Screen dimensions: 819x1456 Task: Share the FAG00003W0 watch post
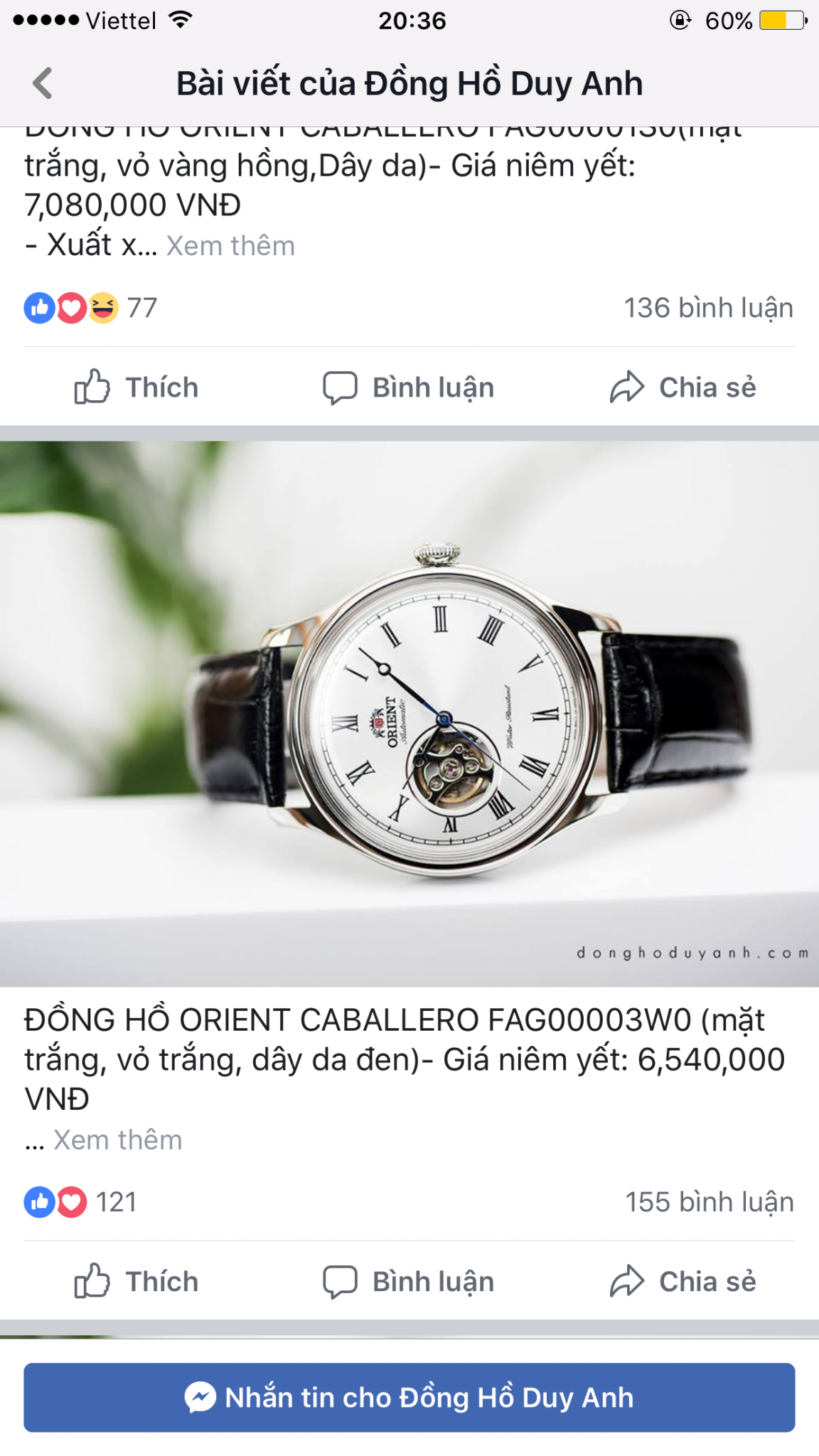coord(682,1282)
